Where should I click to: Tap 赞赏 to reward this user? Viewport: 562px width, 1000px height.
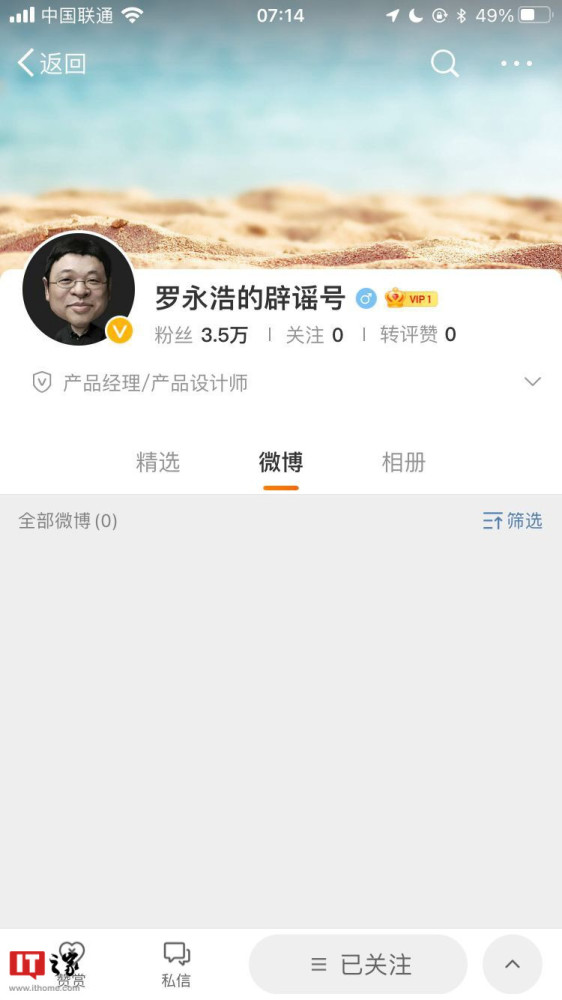click(70, 964)
